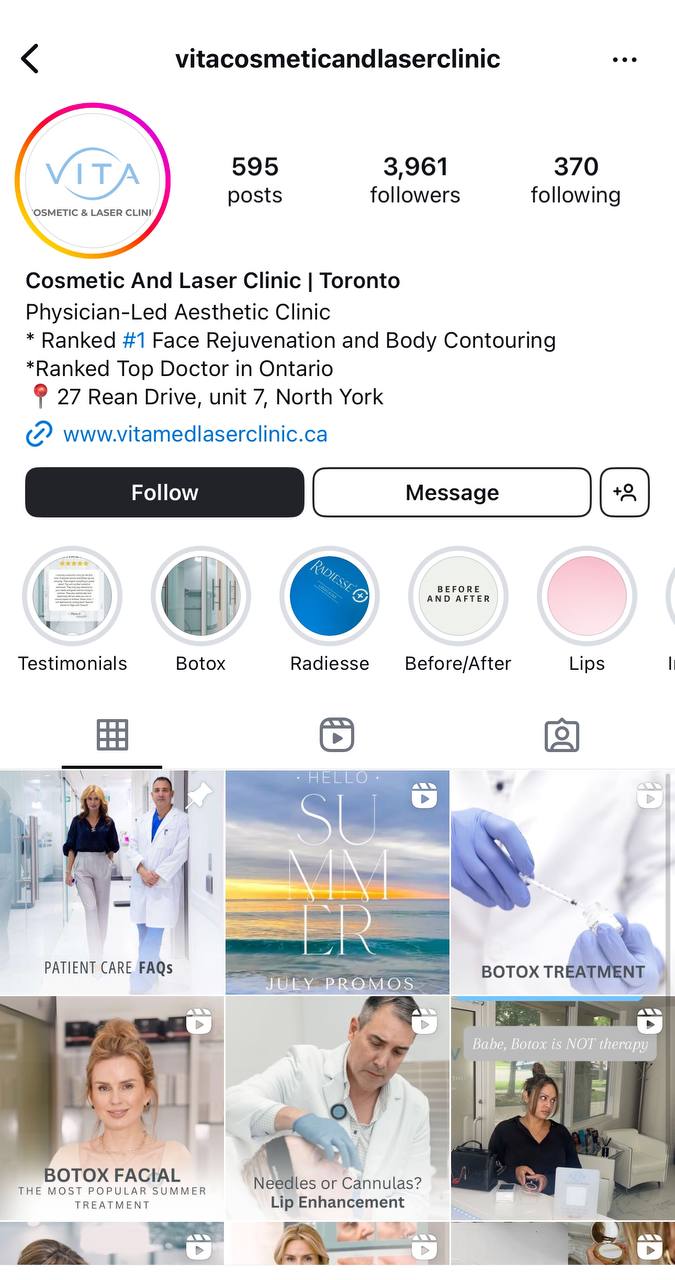Show suggested accounts with add-person button

tap(625, 492)
